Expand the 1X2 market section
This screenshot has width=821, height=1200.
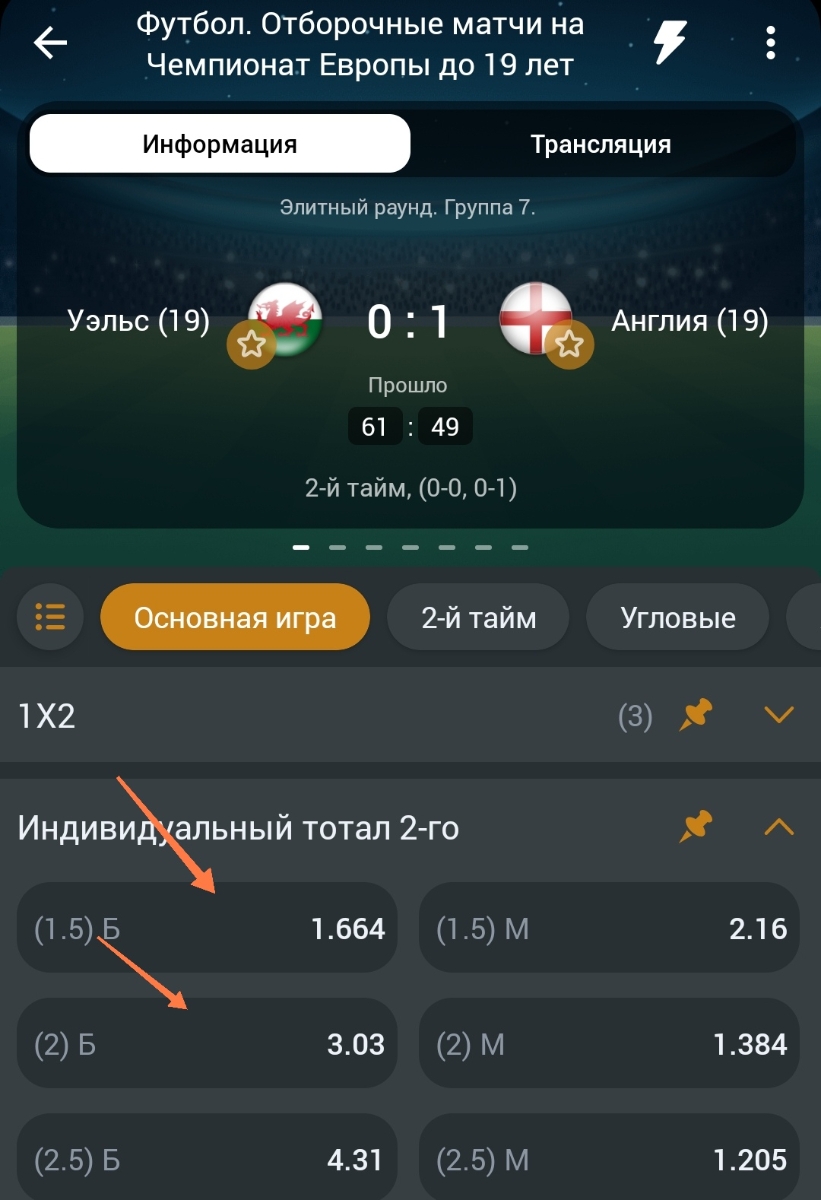point(778,715)
